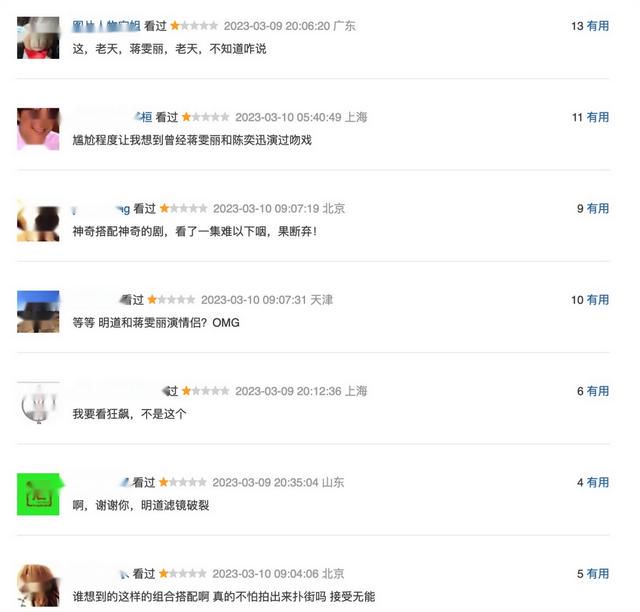Screen dimensions: 640x612
Task: Open the avatar of the 广东 commenter
Action: (38, 38)
